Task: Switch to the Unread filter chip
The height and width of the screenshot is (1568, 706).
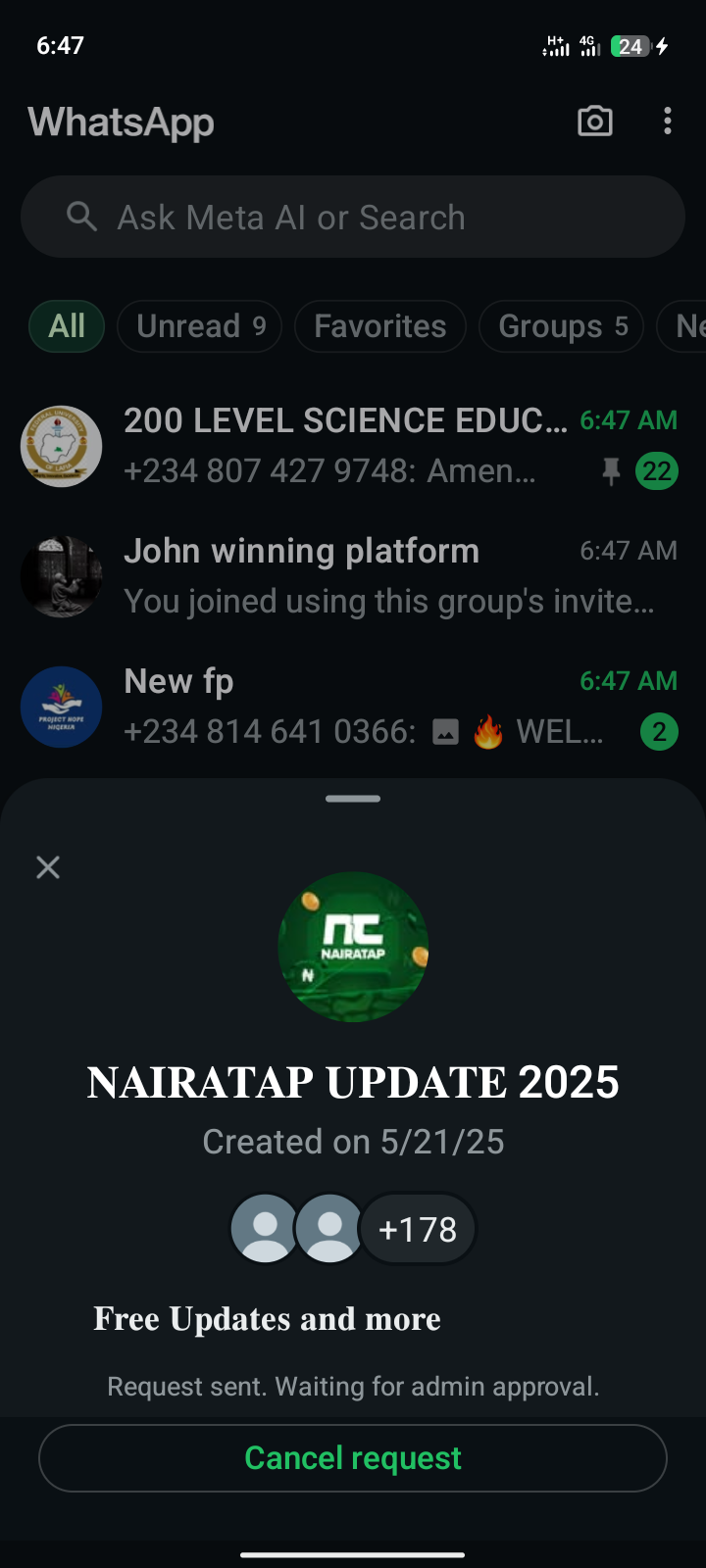Action: pos(200,326)
